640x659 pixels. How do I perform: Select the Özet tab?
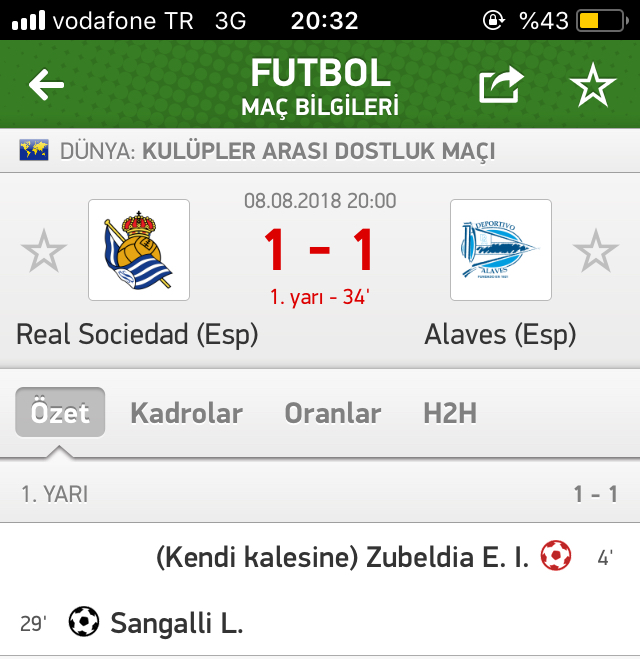(x=60, y=413)
